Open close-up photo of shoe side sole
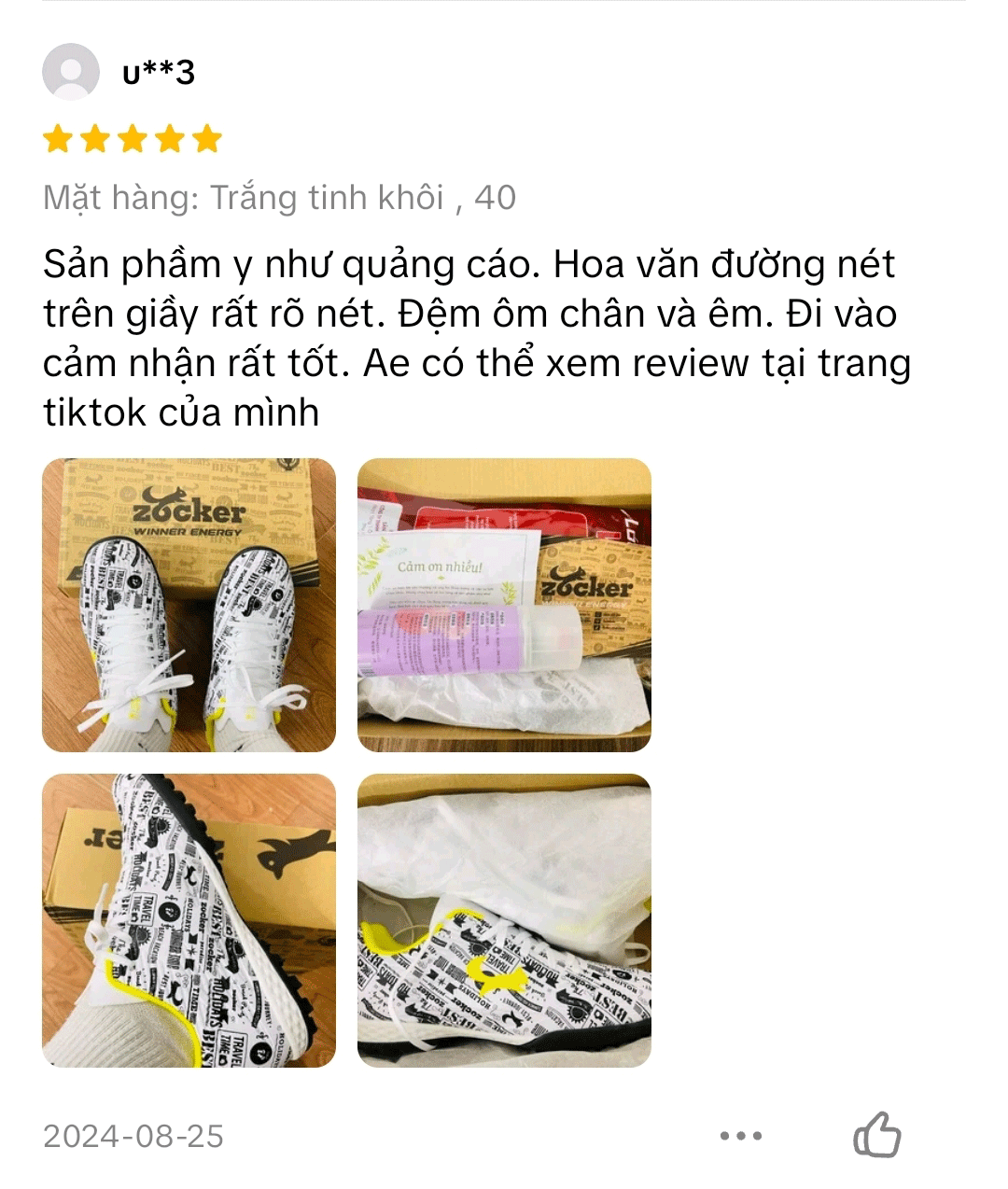This screenshot has width=1008, height=1189. (x=189, y=920)
